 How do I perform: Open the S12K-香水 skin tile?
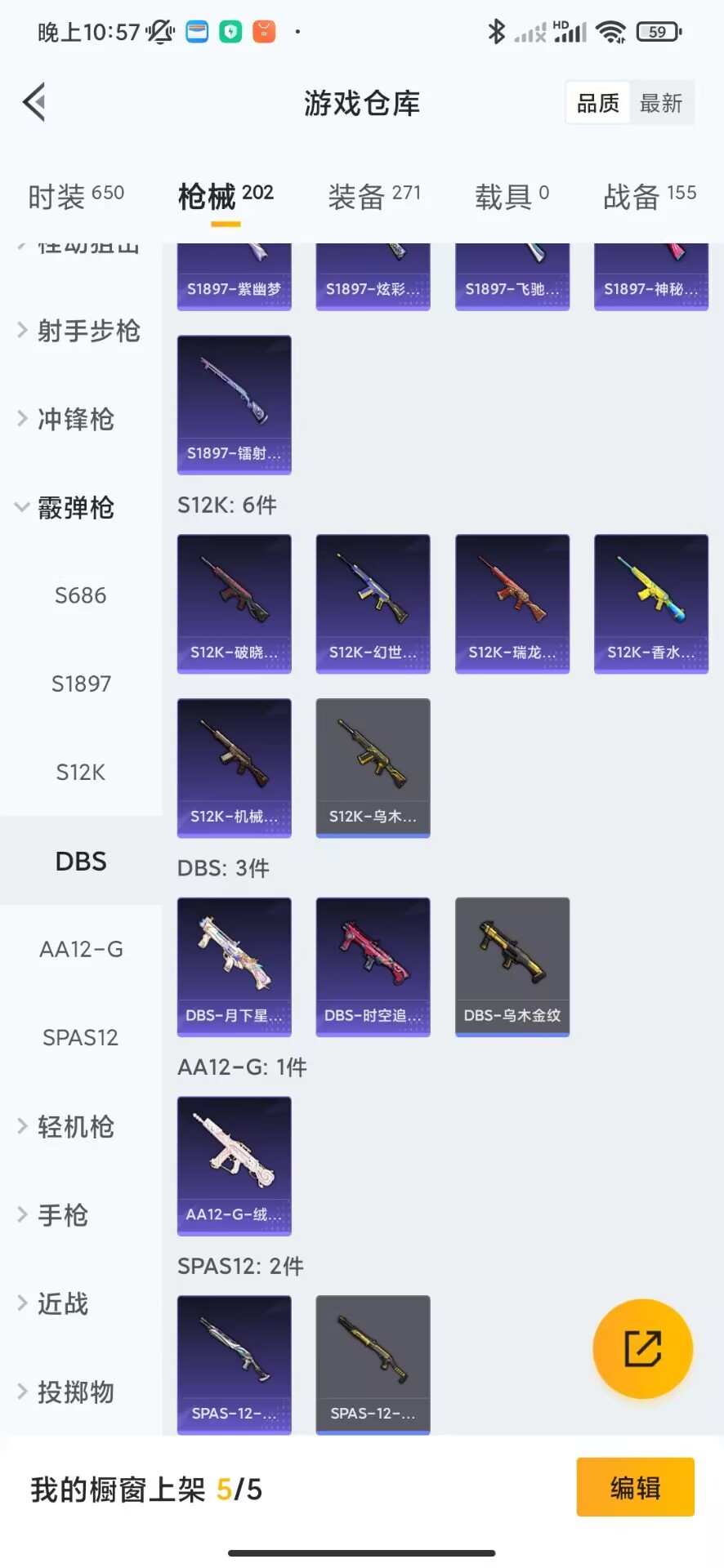tap(650, 604)
